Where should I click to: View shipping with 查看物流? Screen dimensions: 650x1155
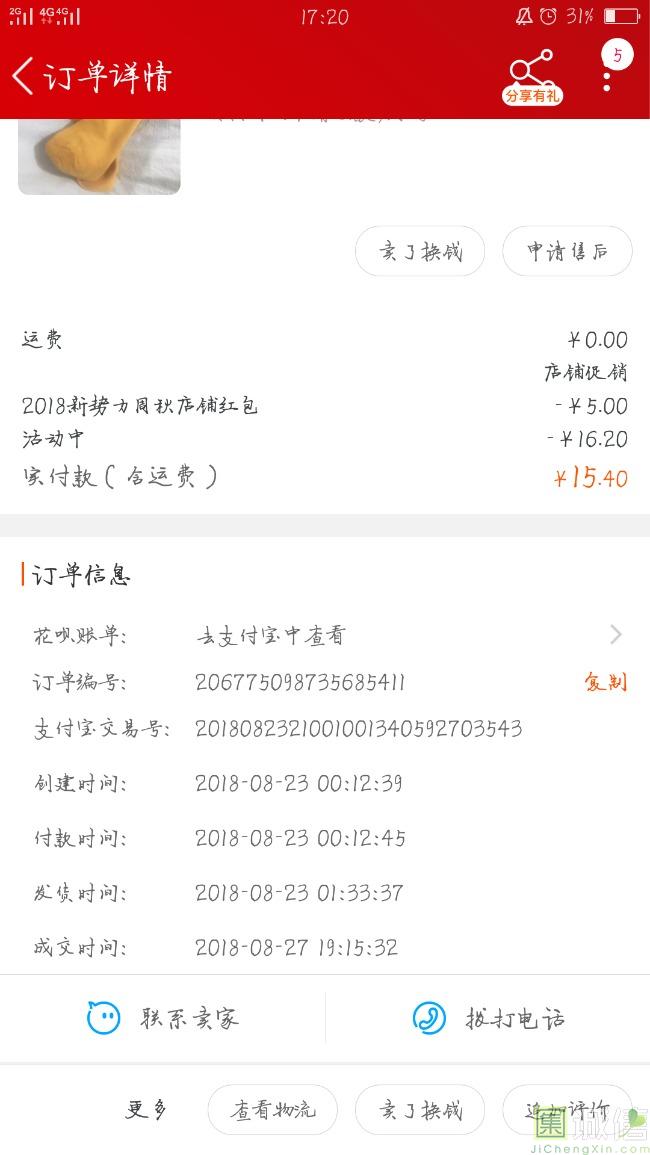pos(272,1109)
